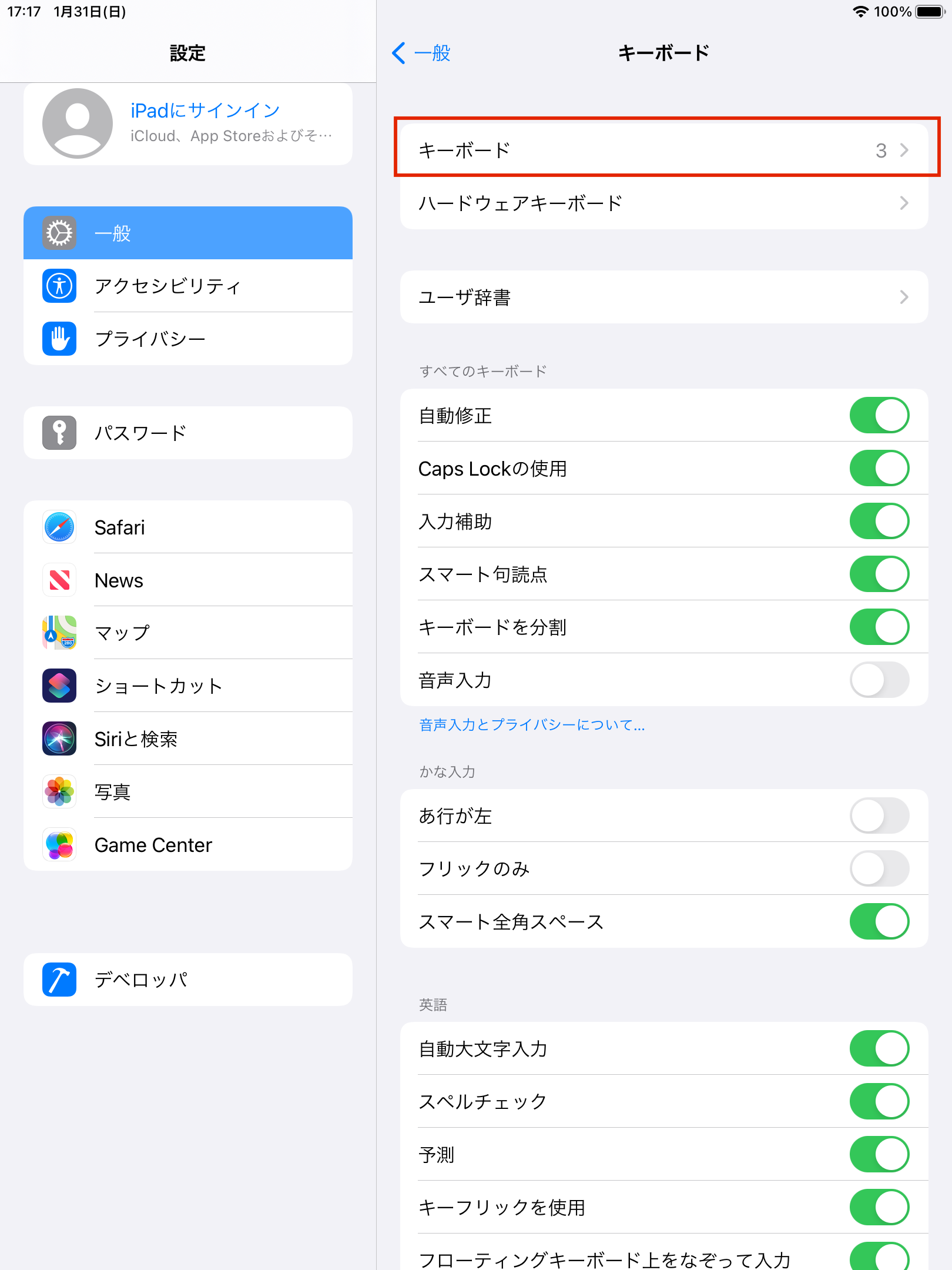Open the キーボード row showing 3
The width and height of the screenshot is (952, 1270).
(x=664, y=150)
